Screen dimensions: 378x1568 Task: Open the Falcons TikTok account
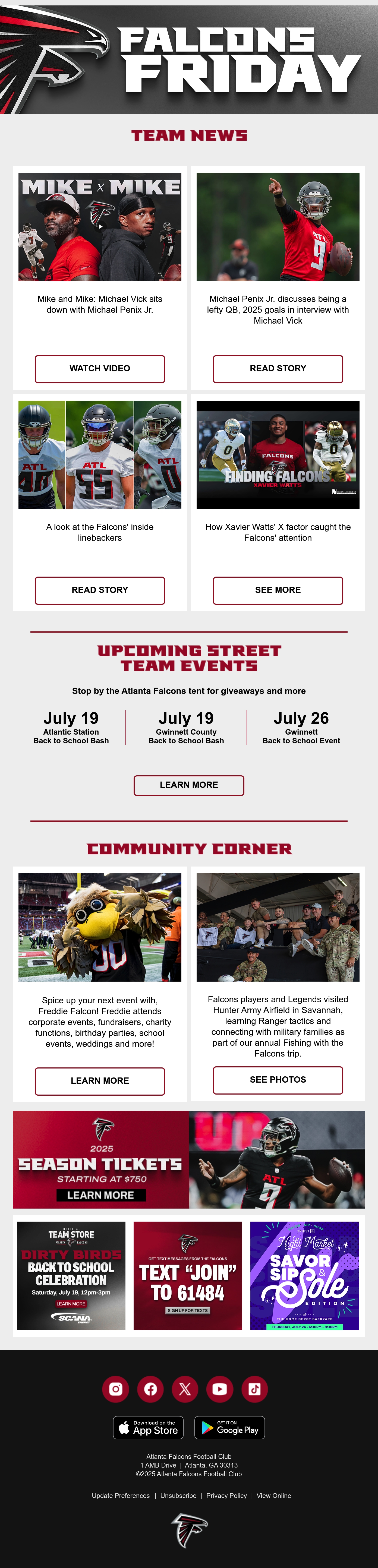click(254, 1389)
